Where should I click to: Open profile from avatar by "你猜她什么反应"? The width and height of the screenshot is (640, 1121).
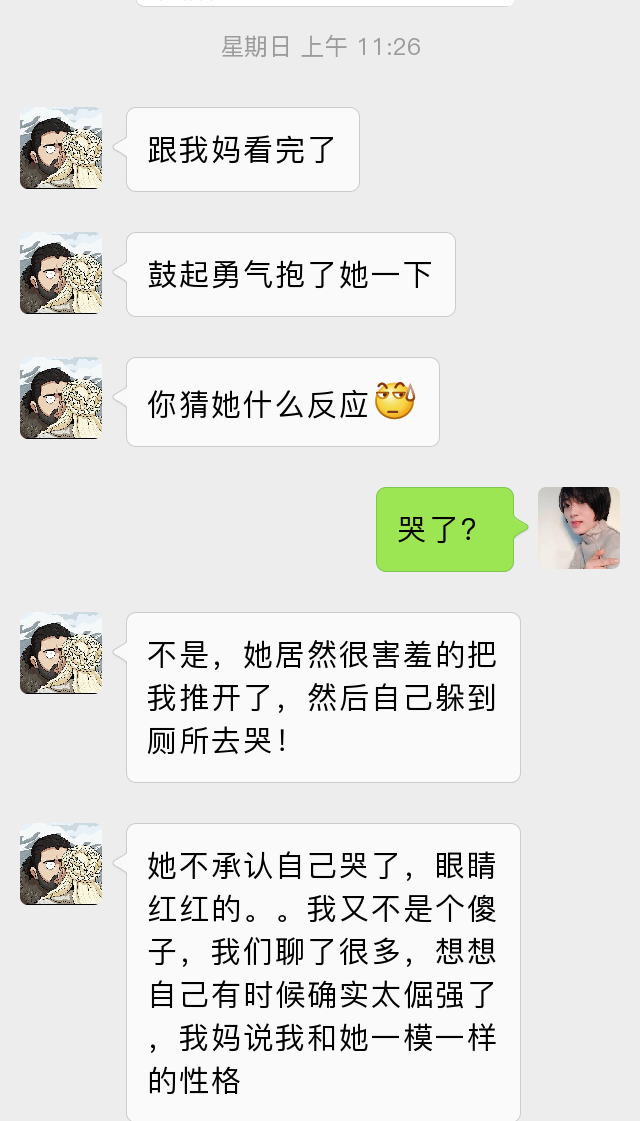(61, 398)
